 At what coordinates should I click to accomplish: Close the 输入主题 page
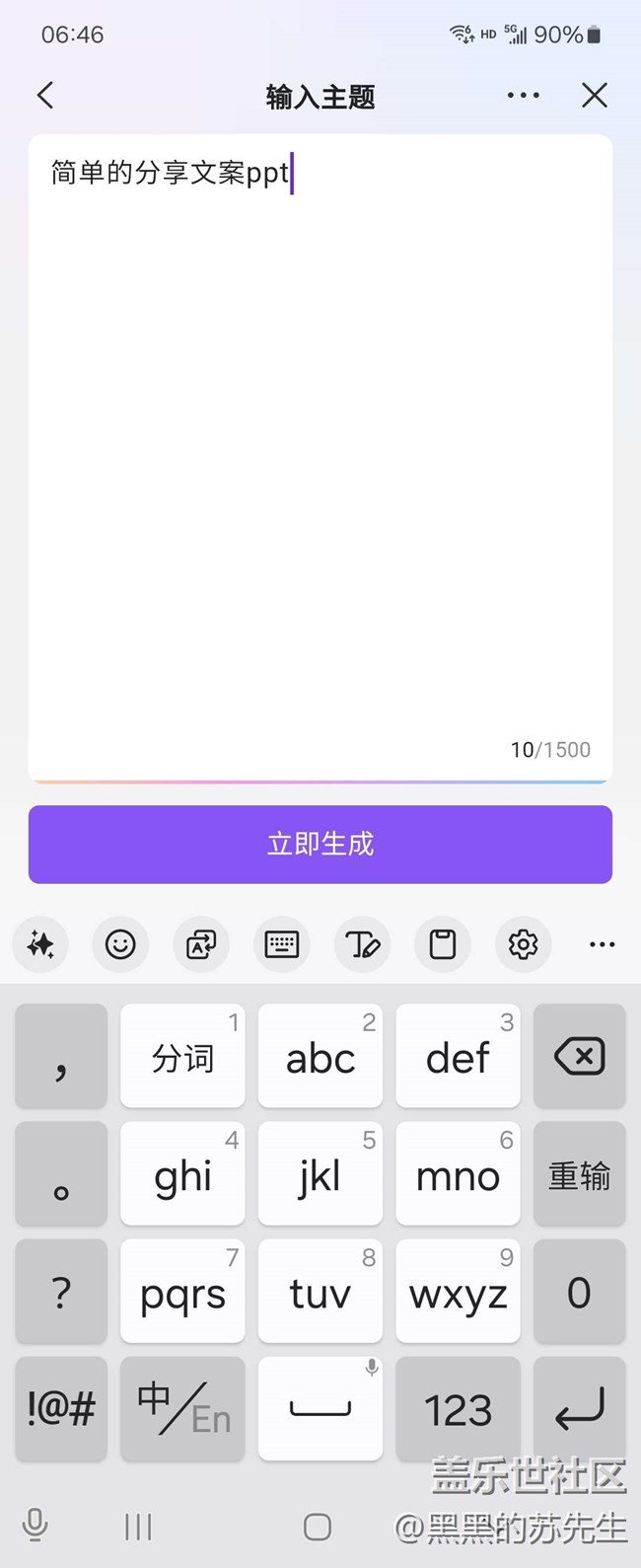coord(595,96)
